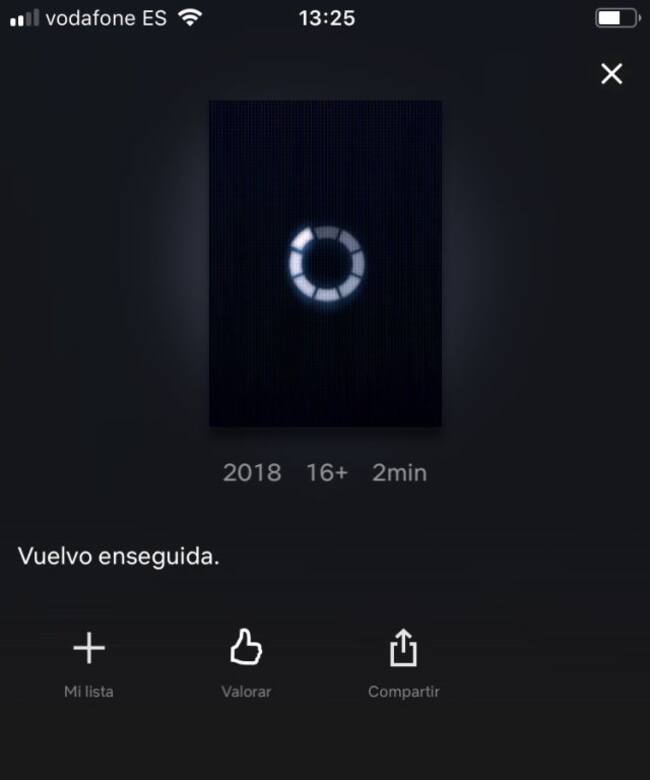Tap the loading poster thumbnail
Screen dimensions: 650x780
click(x=325, y=264)
